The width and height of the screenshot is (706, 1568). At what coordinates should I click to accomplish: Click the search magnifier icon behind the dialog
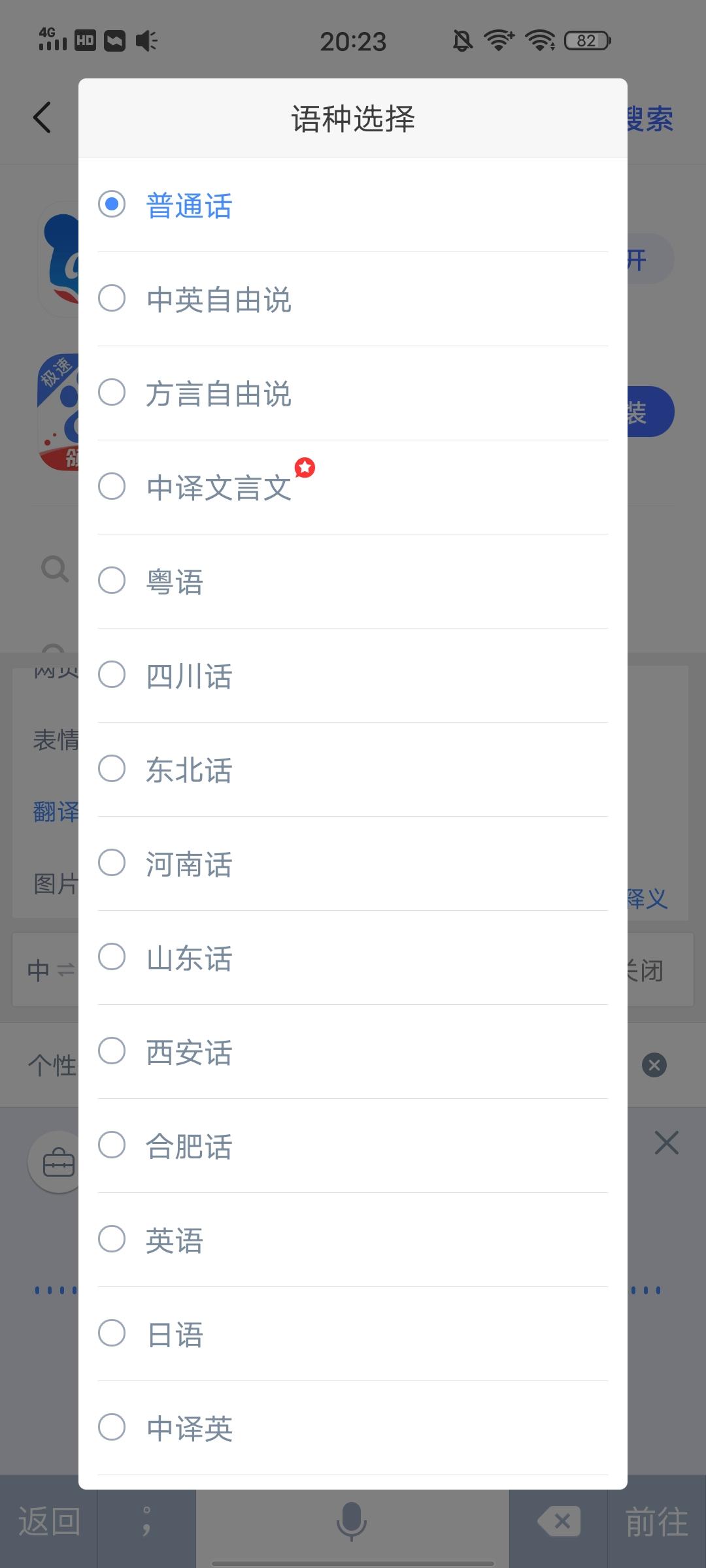(x=54, y=570)
